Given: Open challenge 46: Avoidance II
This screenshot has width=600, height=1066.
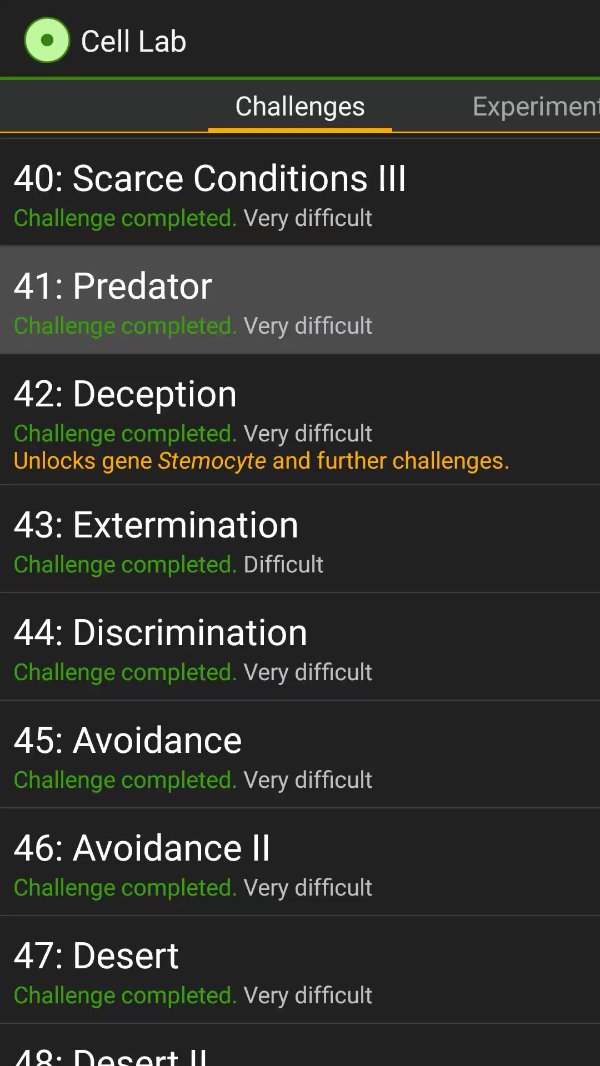Looking at the screenshot, I should (x=300, y=863).
